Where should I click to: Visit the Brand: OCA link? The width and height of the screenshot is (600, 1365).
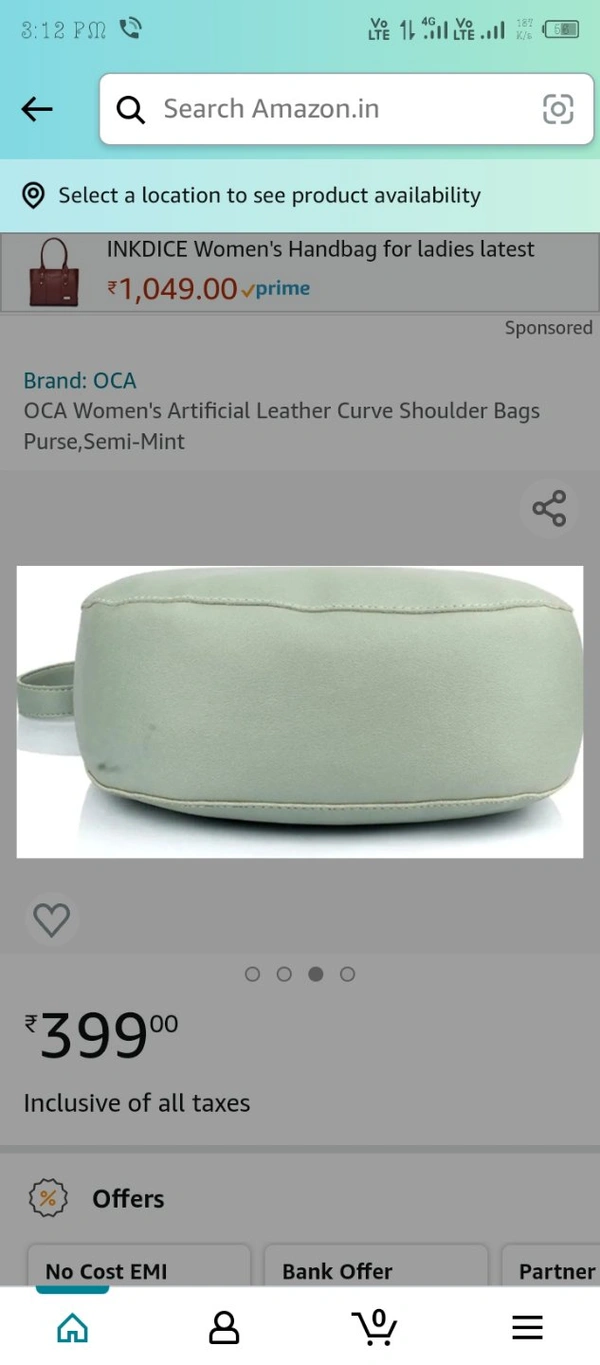[80, 381]
